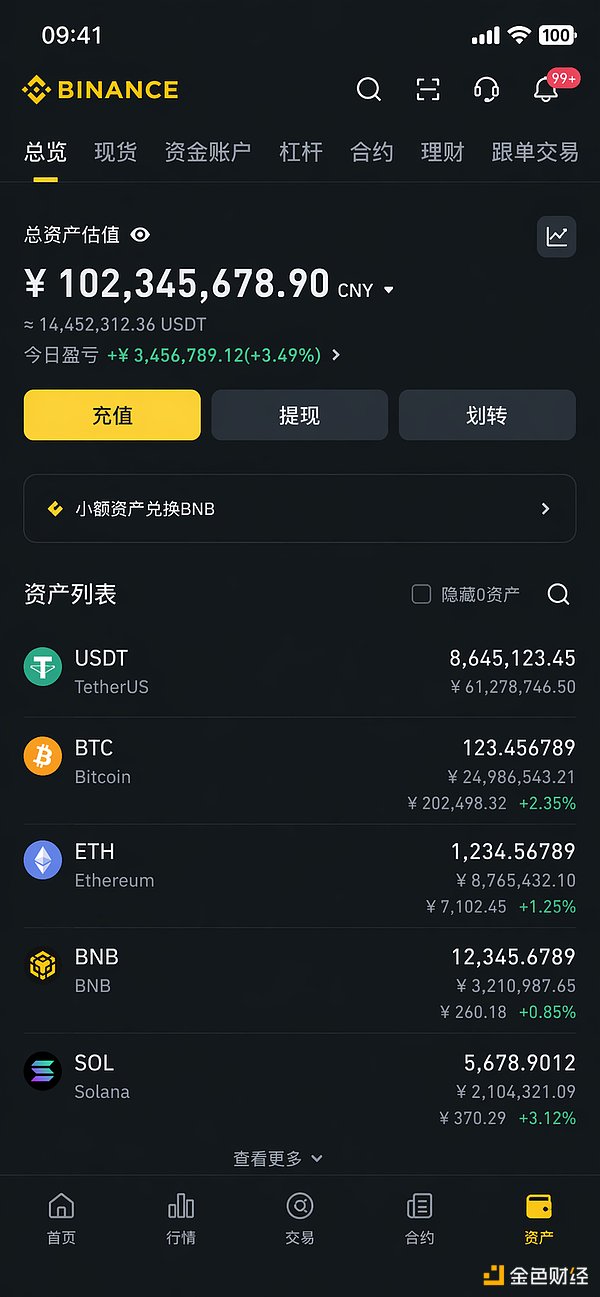Viewport: 600px width, 1297px height.
Task: Open 小额资产兑换BNB banner
Action: coord(299,508)
